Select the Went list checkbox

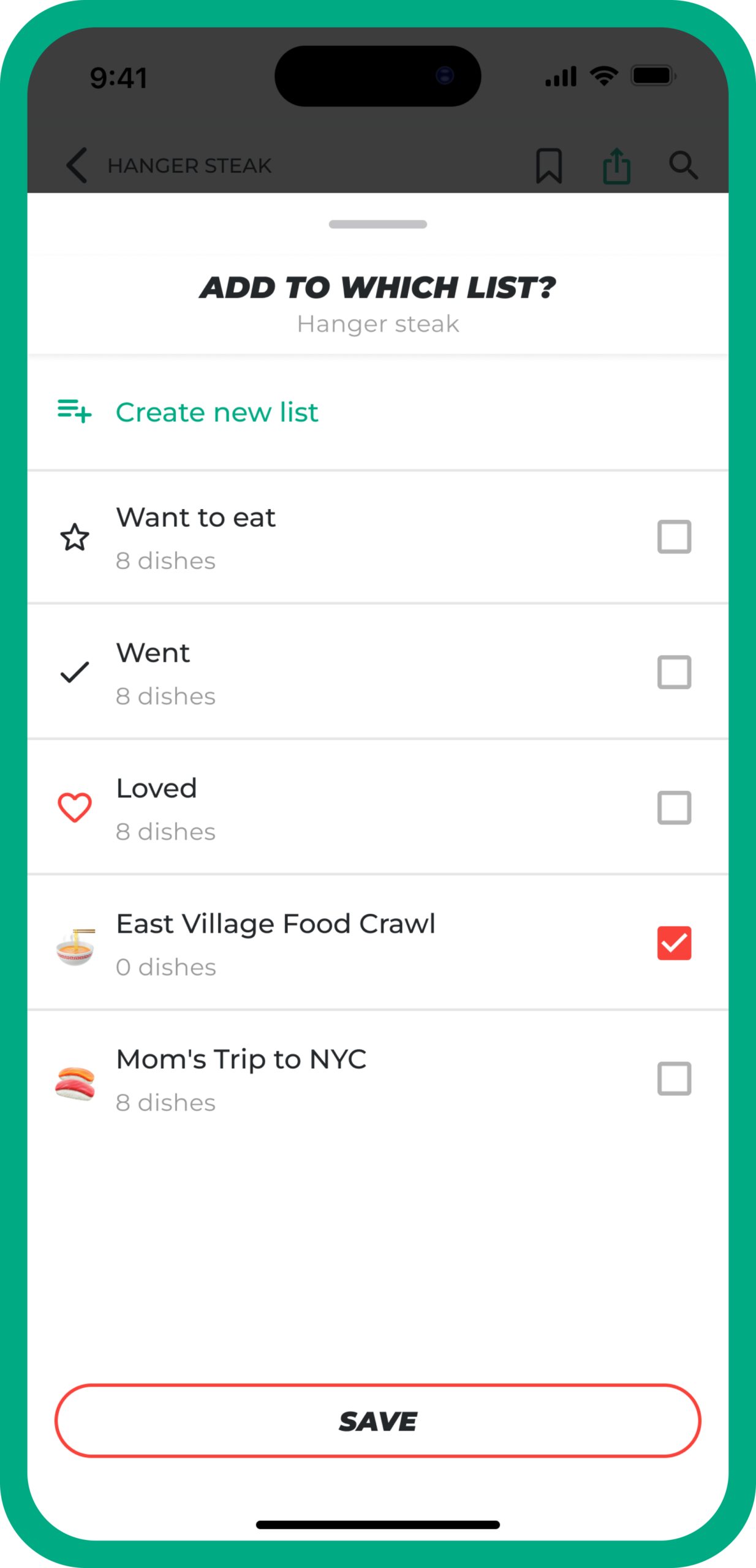point(674,672)
